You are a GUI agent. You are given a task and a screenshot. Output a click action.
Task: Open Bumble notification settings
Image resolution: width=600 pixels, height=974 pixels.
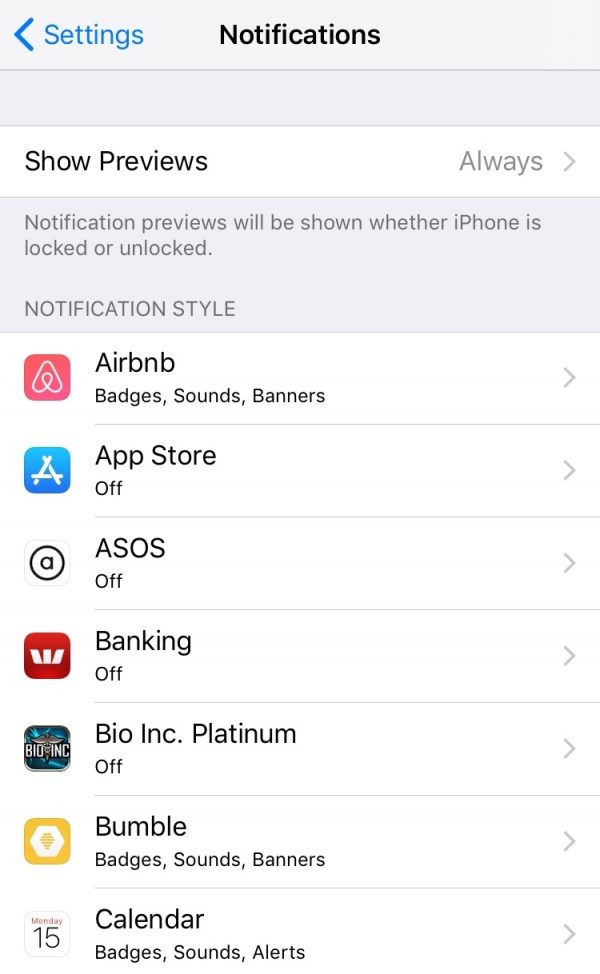(x=300, y=841)
